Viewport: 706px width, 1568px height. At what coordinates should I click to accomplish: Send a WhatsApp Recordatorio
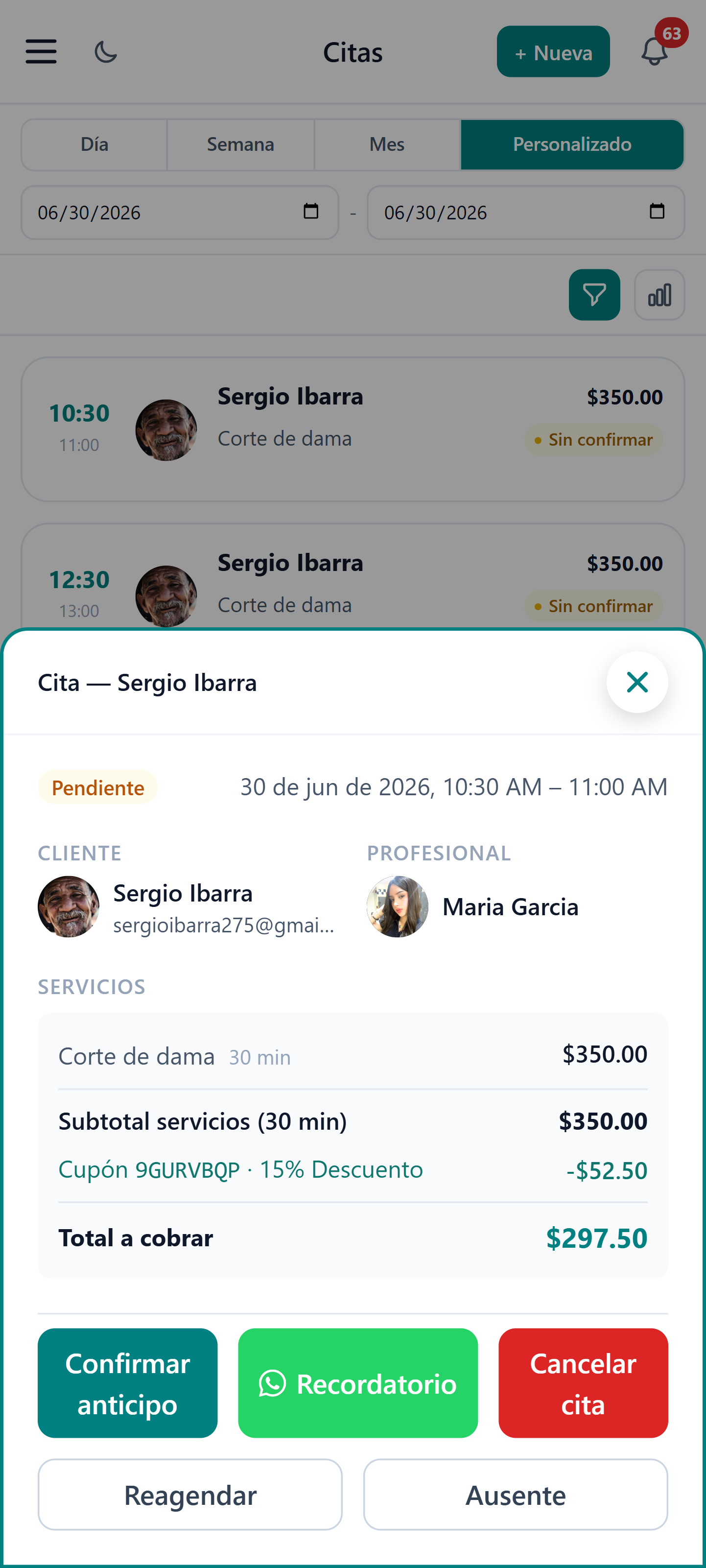click(358, 1383)
